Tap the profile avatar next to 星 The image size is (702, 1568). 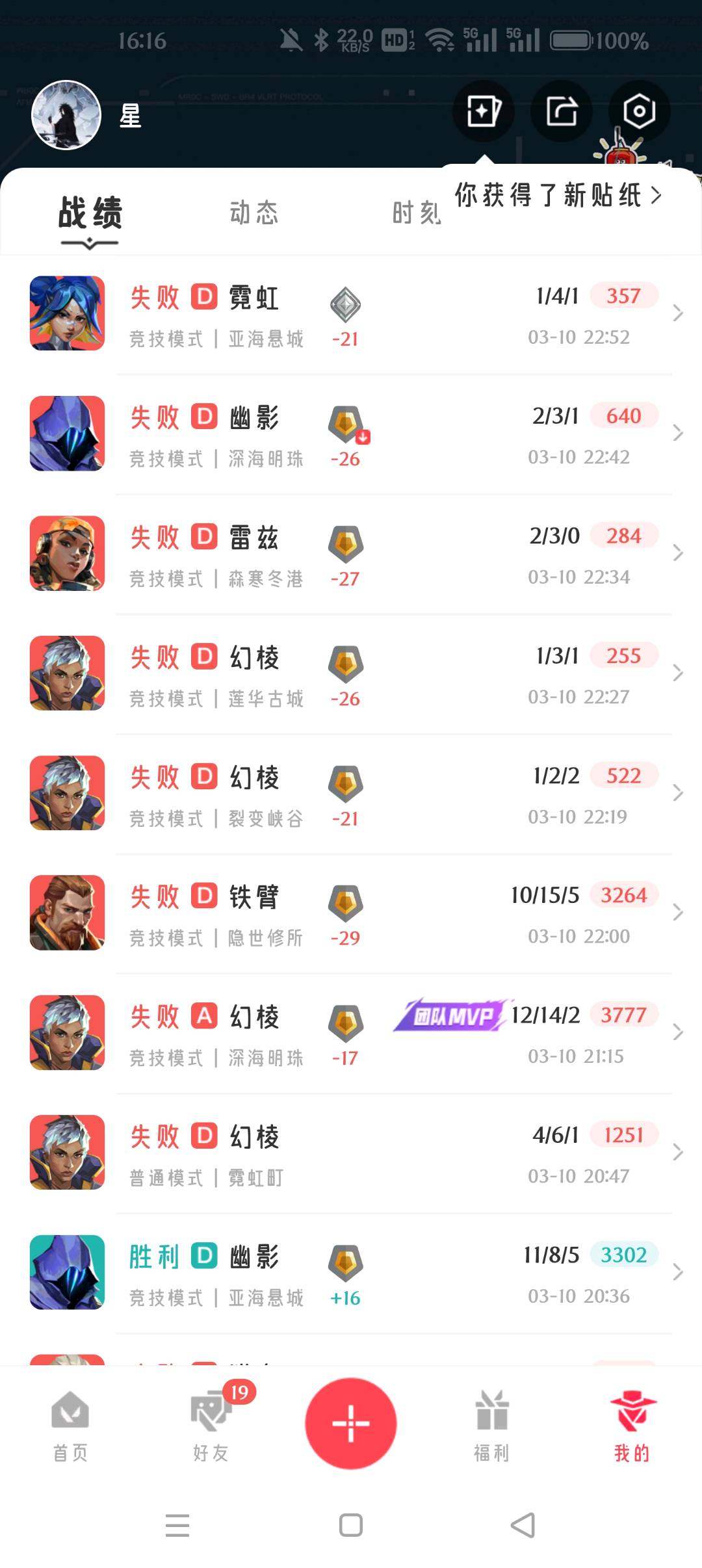(x=66, y=115)
